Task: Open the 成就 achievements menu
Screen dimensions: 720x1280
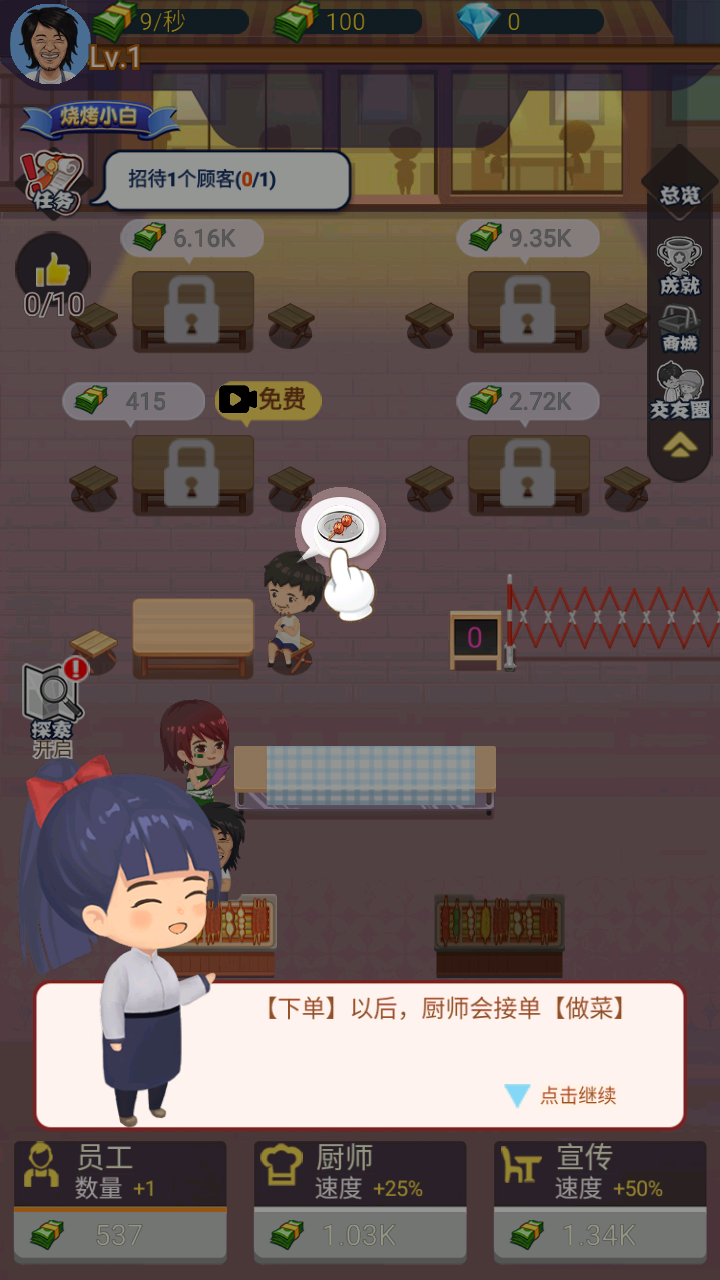Action: point(680,266)
